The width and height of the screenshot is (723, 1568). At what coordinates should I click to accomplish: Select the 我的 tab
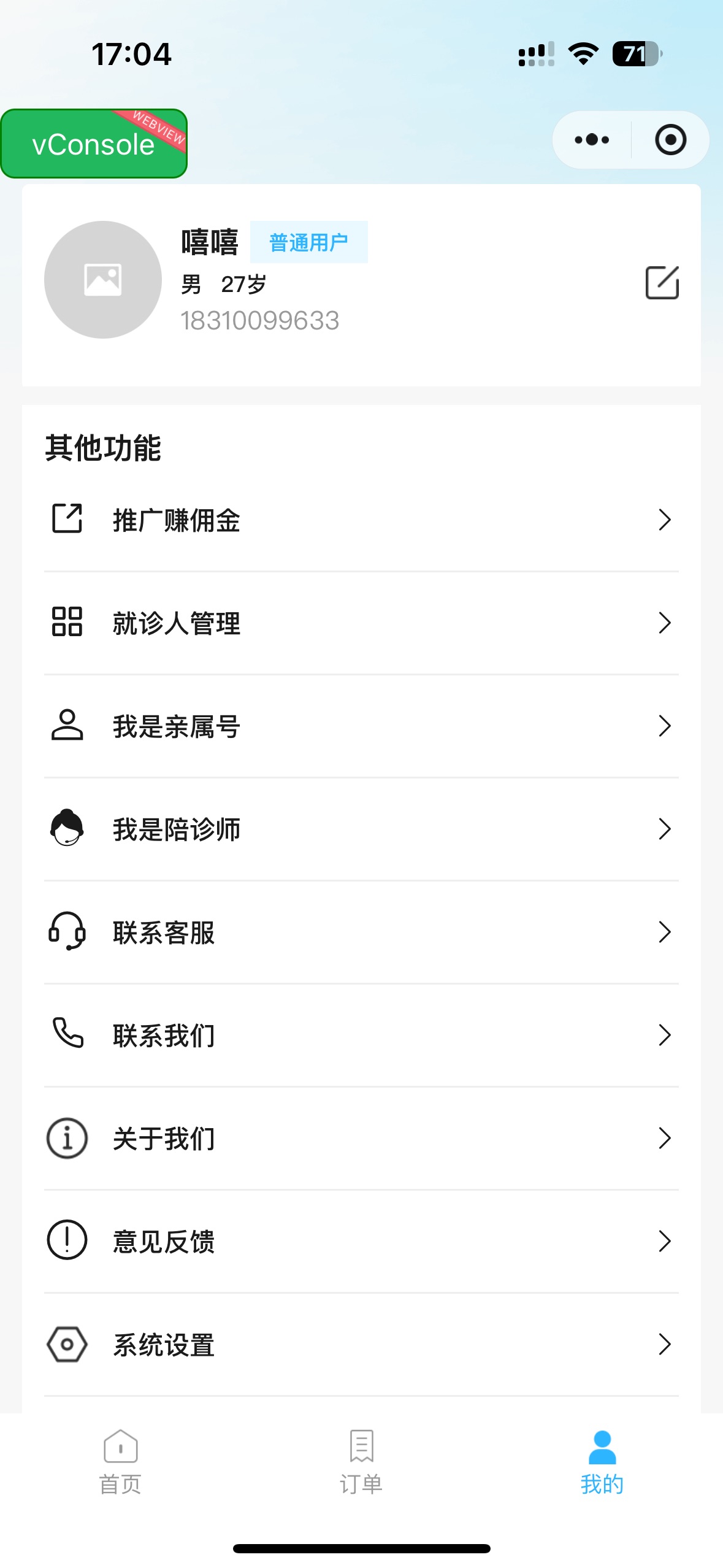click(x=602, y=1463)
